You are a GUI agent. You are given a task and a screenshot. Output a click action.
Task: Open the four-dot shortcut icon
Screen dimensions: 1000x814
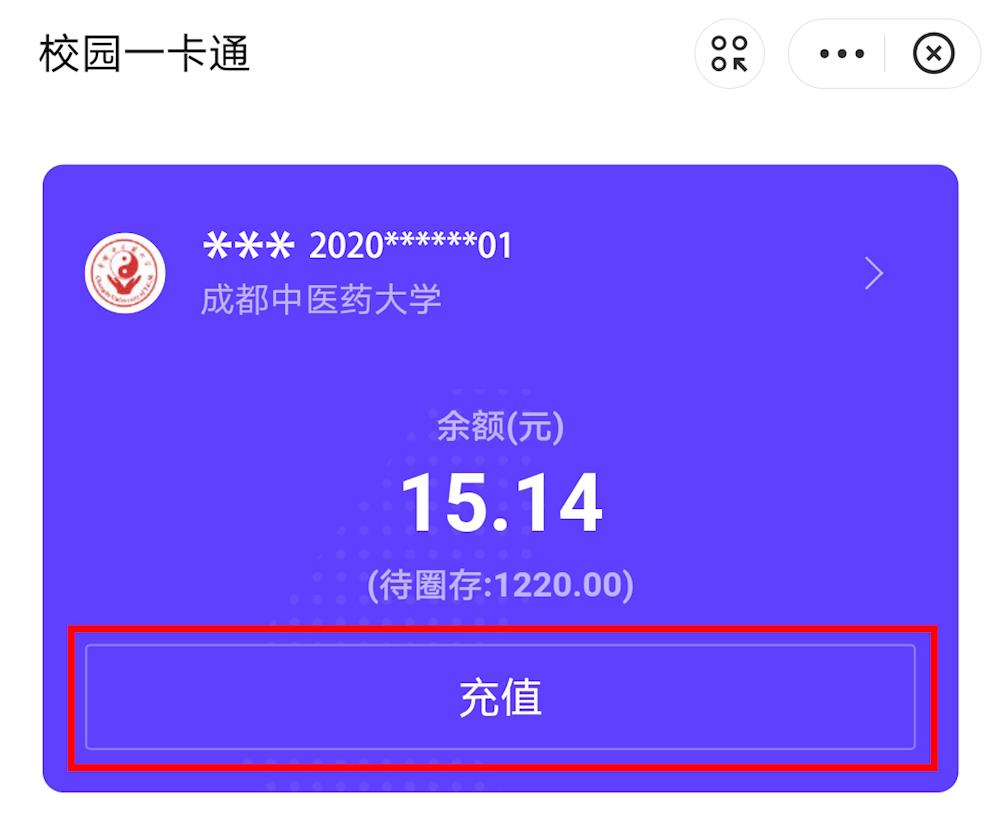730,54
